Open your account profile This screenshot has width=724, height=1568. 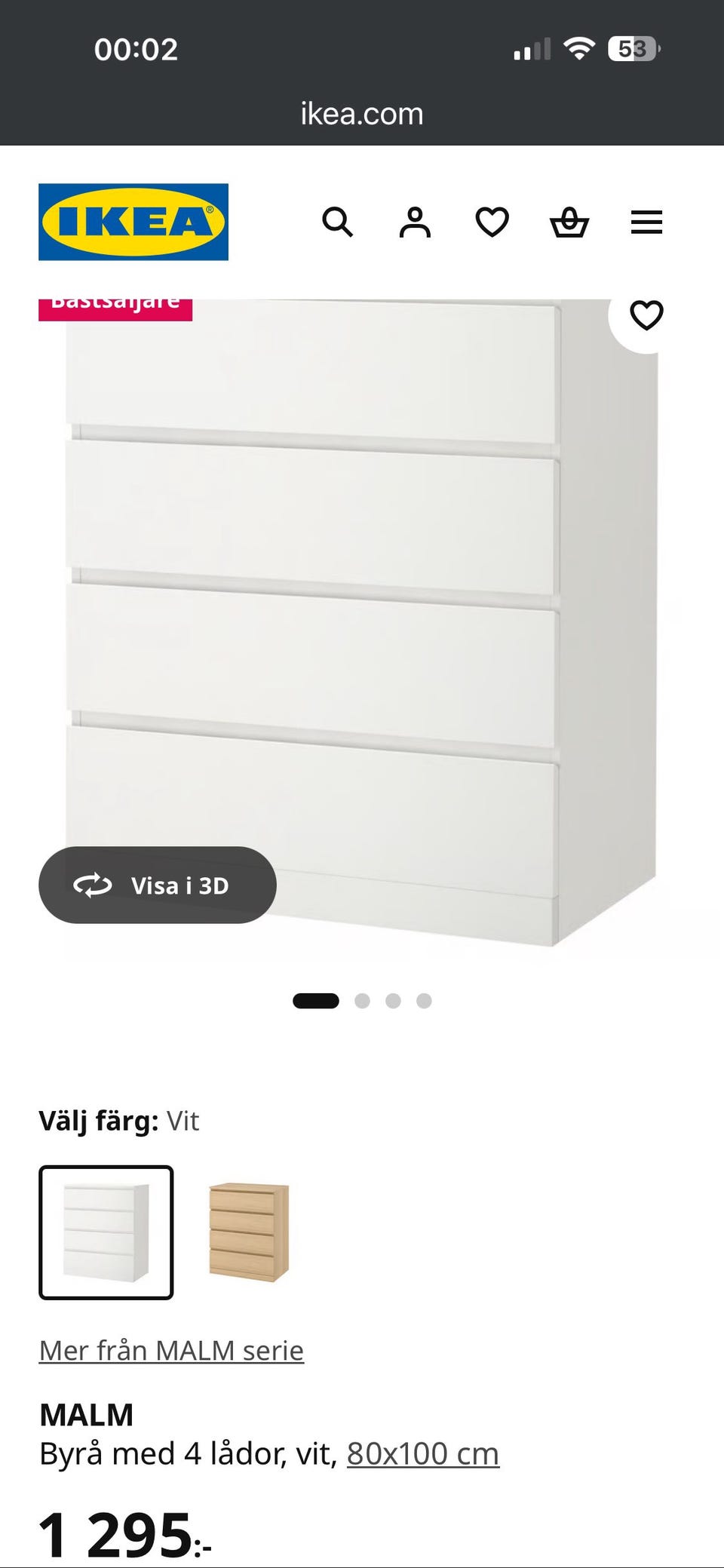(416, 222)
